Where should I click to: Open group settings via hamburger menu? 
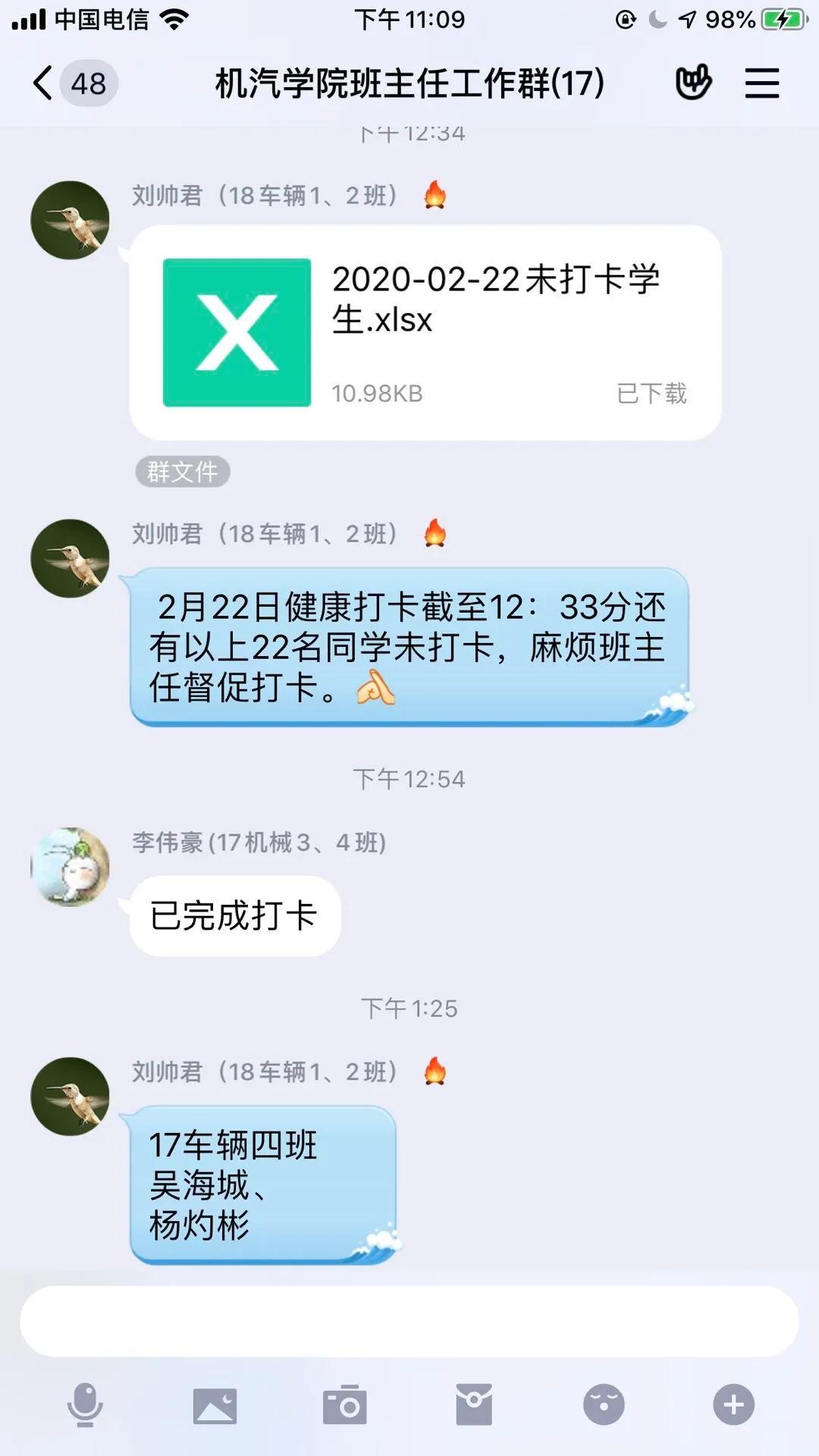[x=763, y=82]
